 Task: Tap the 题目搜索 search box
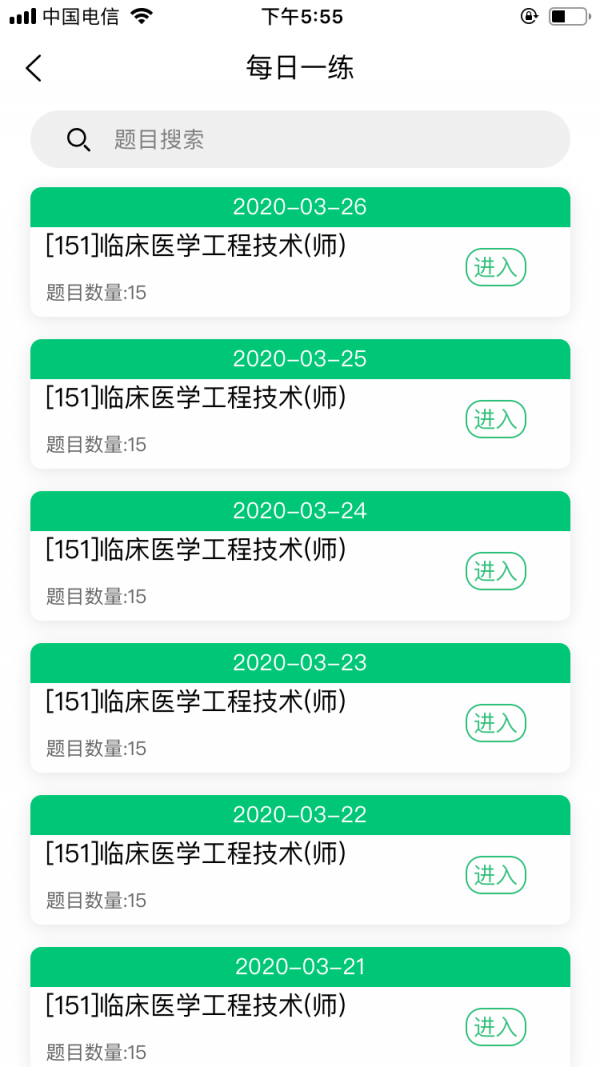click(300, 139)
